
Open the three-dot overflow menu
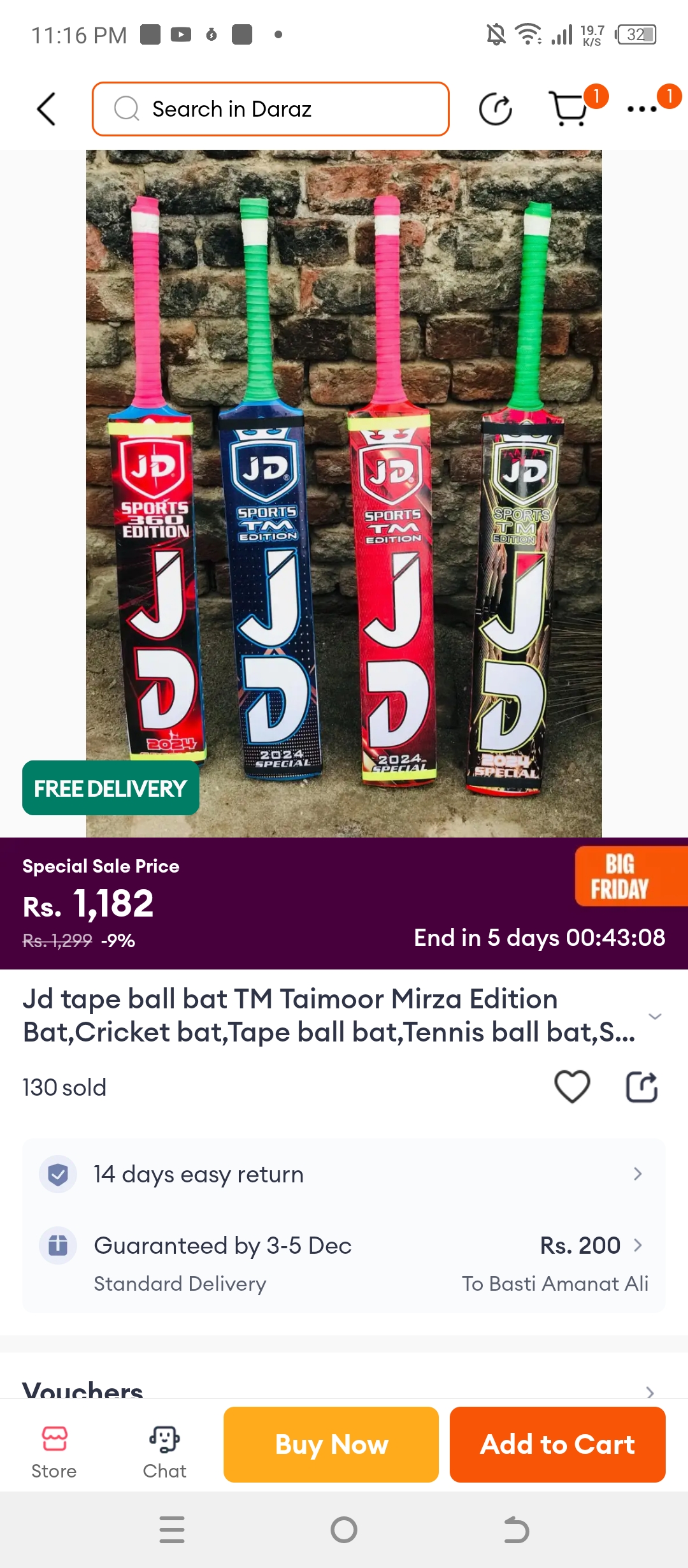click(642, 109)
